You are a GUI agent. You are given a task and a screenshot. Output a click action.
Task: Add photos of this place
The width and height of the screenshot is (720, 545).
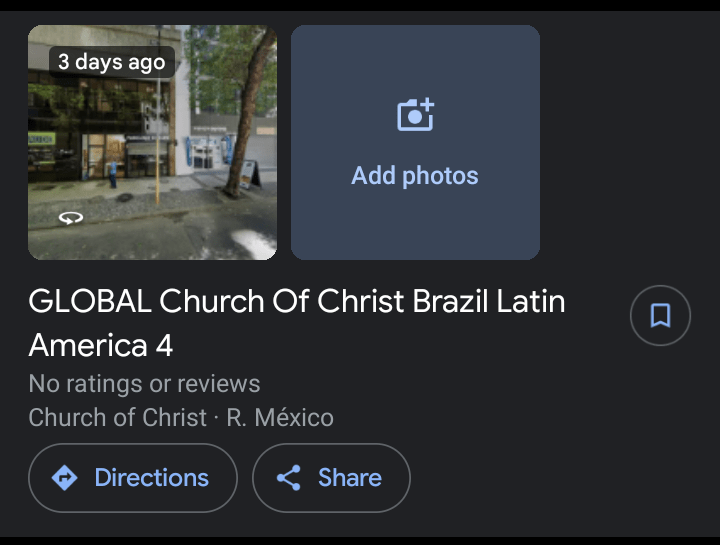[x=415, y=143]
